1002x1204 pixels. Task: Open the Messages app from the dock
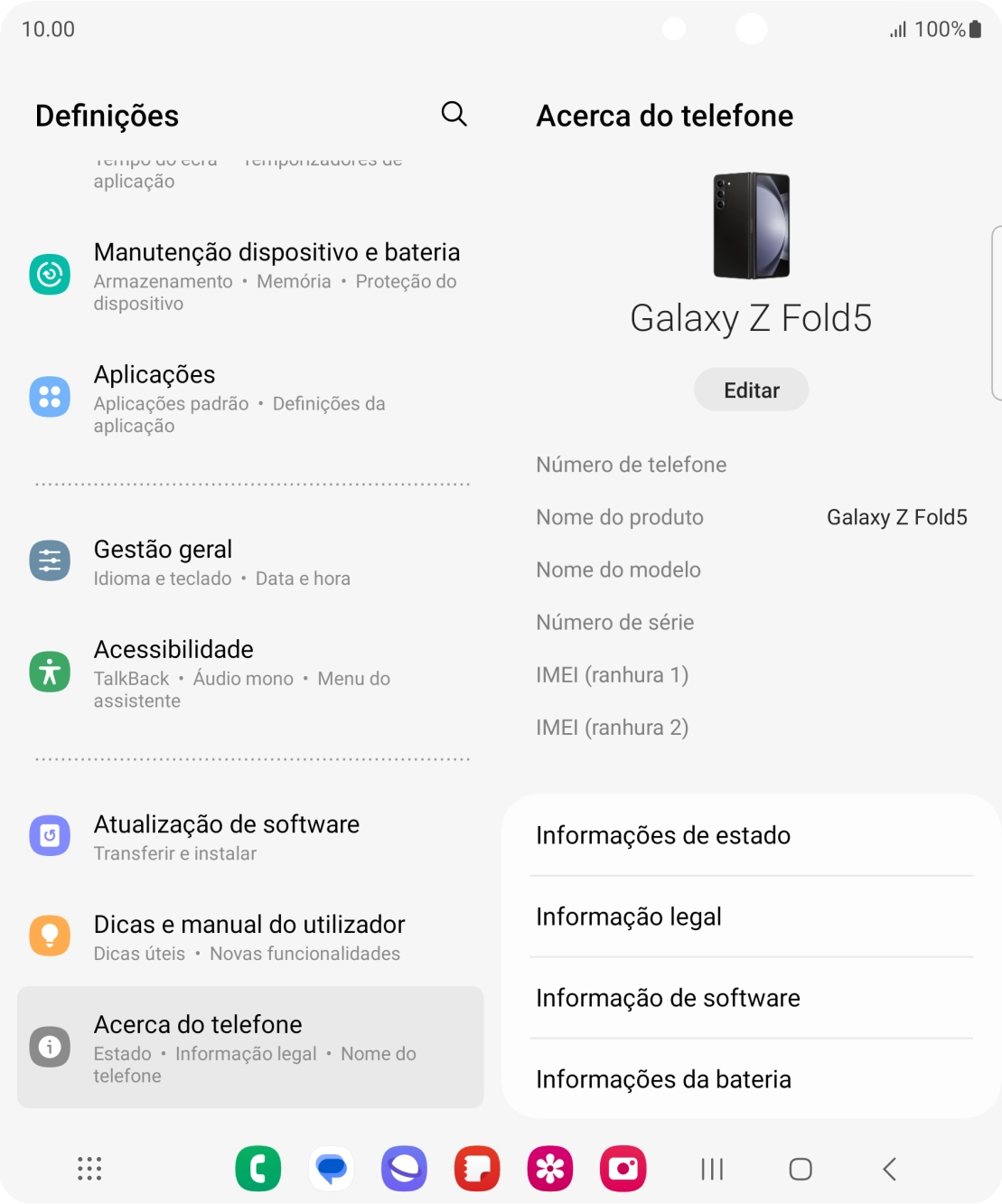click(x=331, y=1168)
